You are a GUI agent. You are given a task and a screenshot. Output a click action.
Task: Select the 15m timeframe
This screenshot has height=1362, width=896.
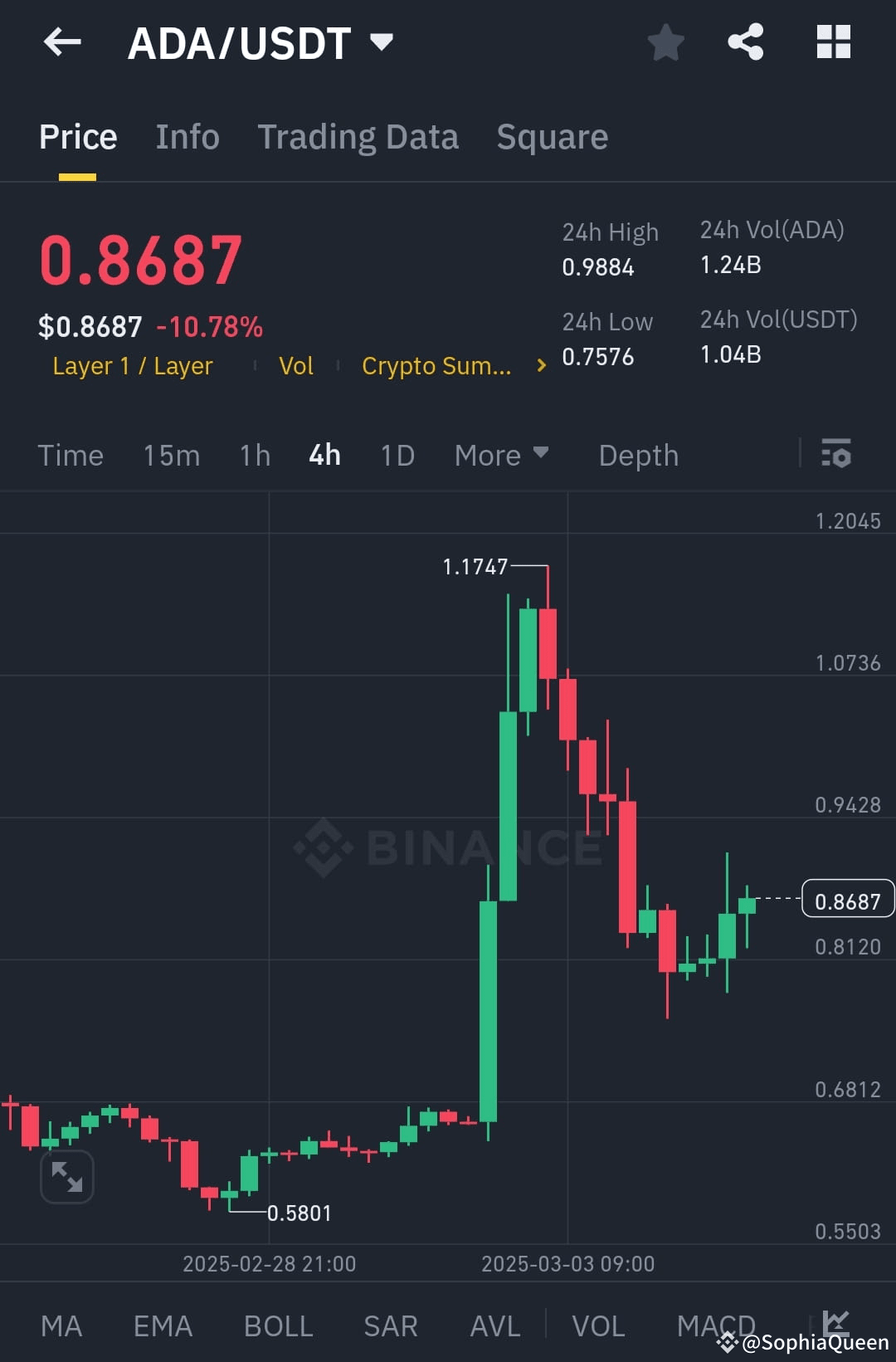(171, 455)
